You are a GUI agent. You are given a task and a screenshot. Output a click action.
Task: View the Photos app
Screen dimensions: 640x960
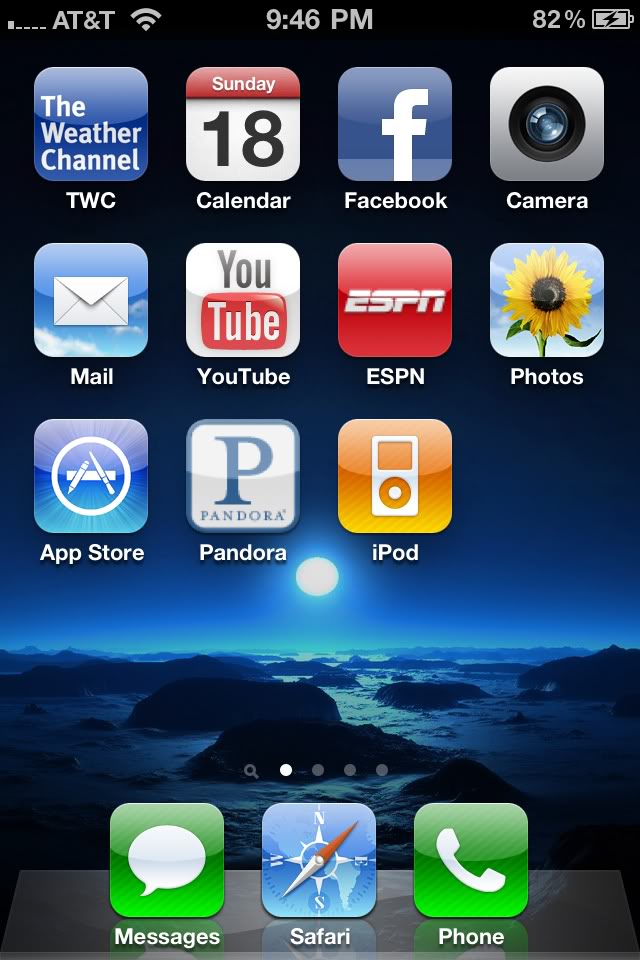pyautogui.click(x=547, y=300)
